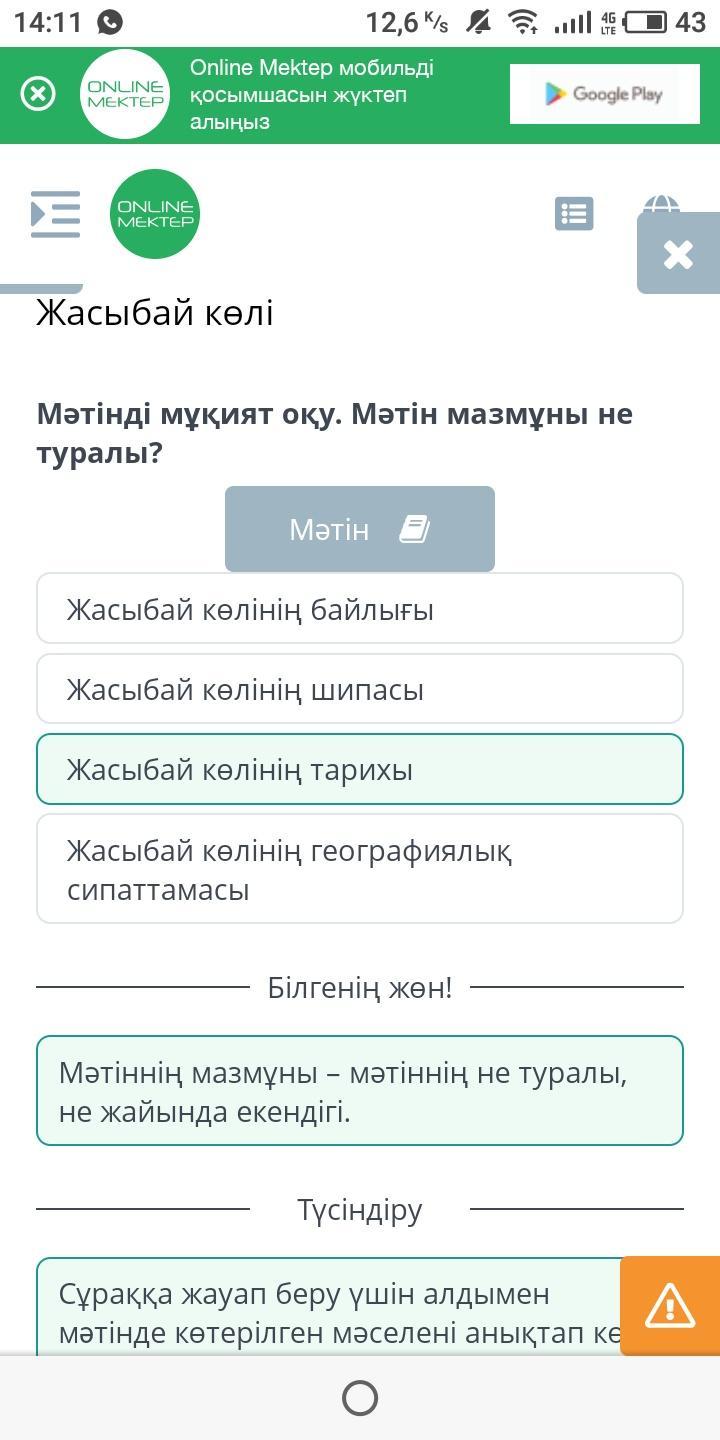The width and height of the screenshot is (720, 1440).
Task: Dismiss the Online Mektep app banner
Action: point(38,94)
